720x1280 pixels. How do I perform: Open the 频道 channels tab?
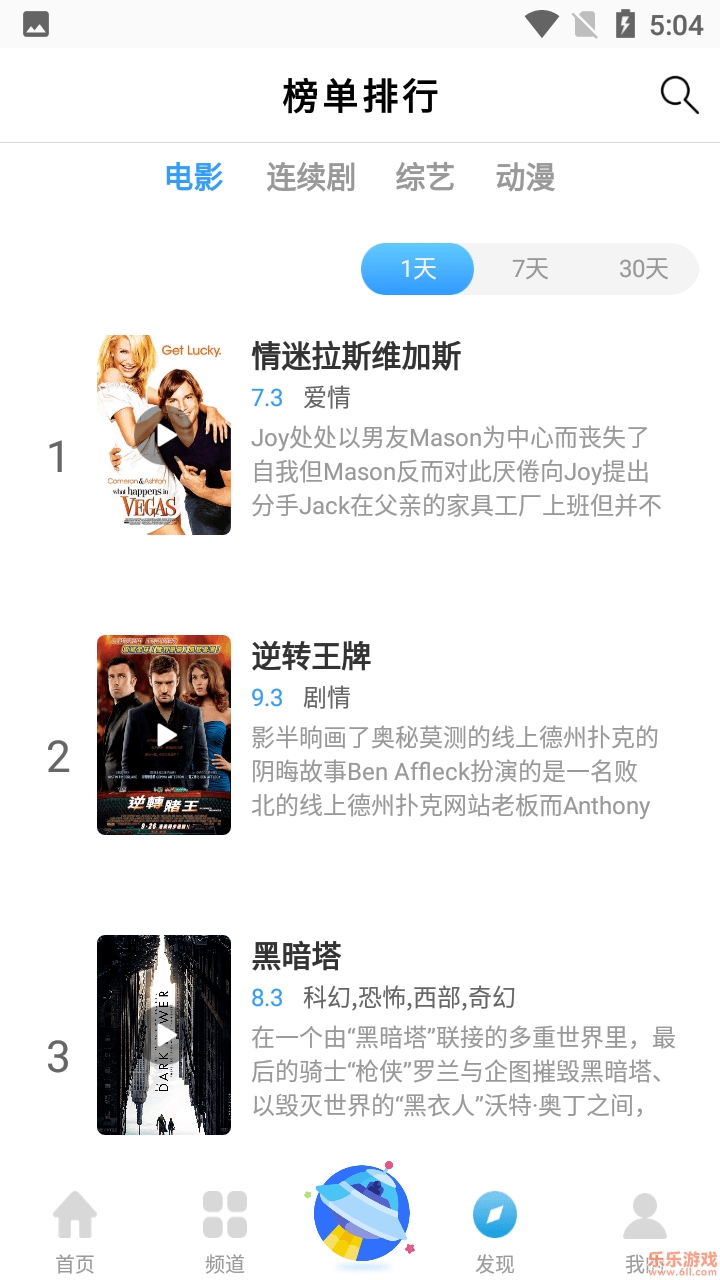[x=225, y=1232]
